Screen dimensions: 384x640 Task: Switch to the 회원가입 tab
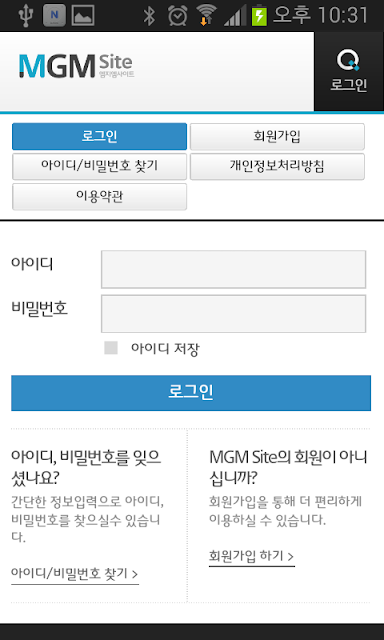pyautogui.click(x=277, y=136)
